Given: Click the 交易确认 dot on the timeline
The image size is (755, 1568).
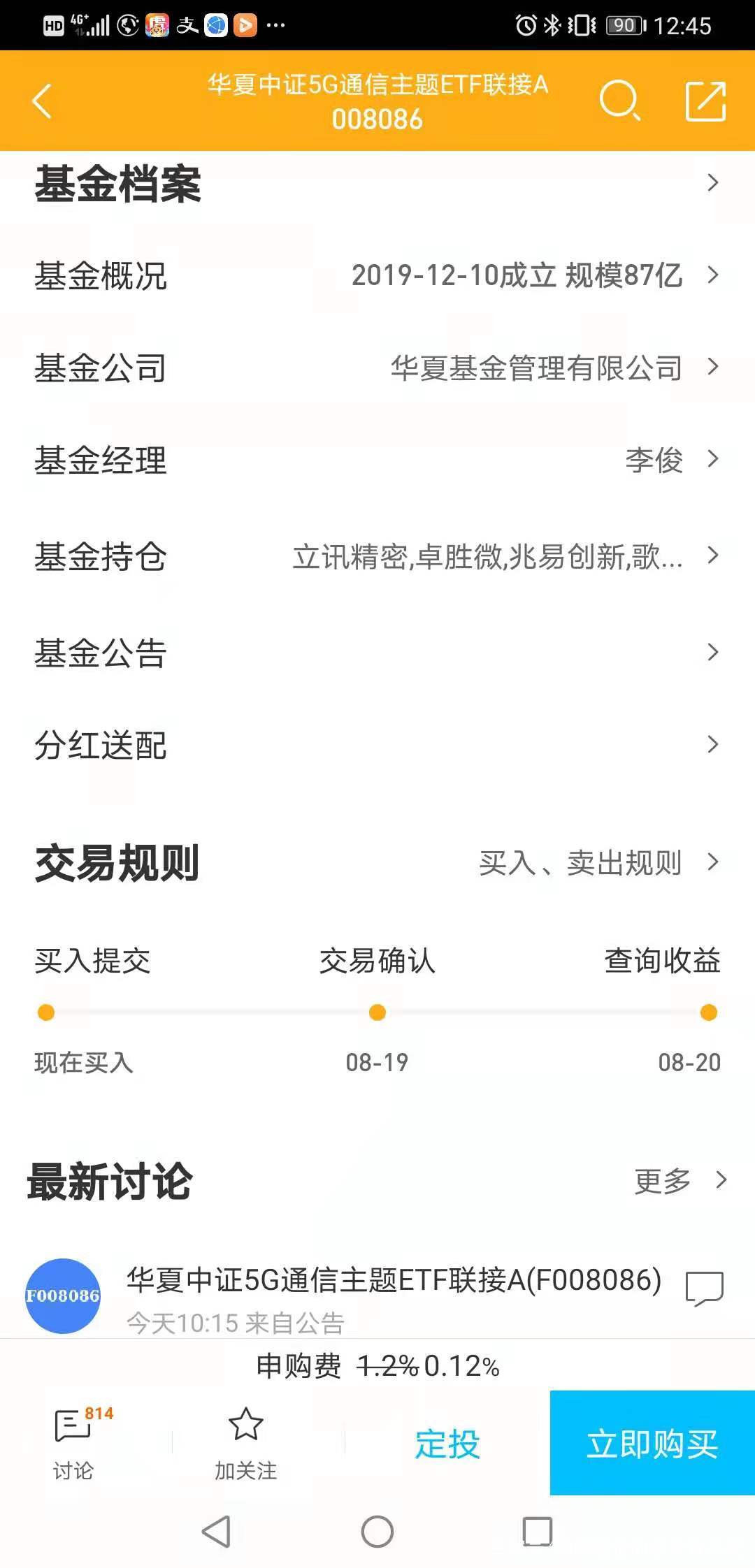Looking at the screenshot, I should tap(376, 1011).
